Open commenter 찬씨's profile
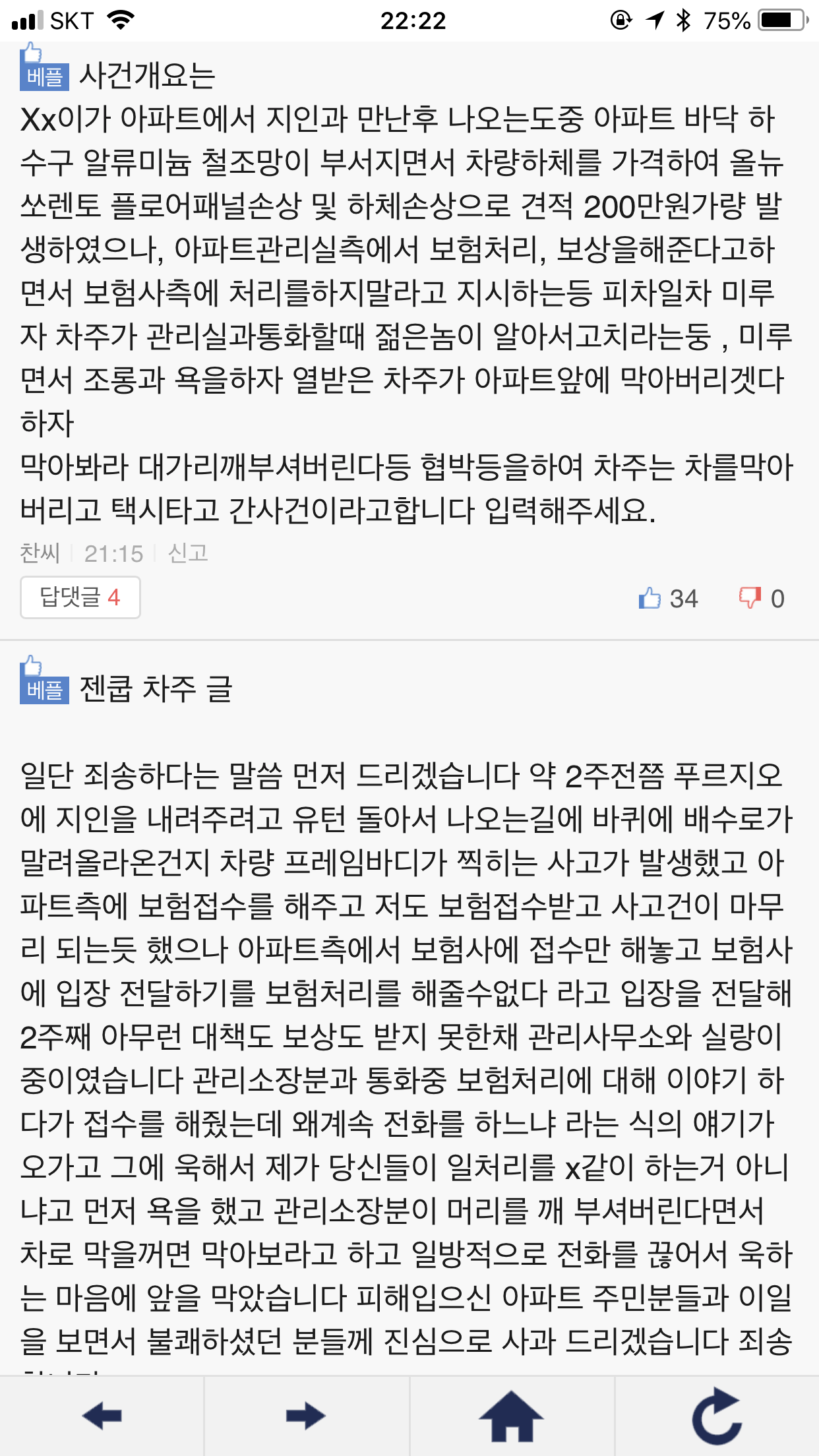The height and width of the screenshot is (1456, 819). click(x=40, y=553)
